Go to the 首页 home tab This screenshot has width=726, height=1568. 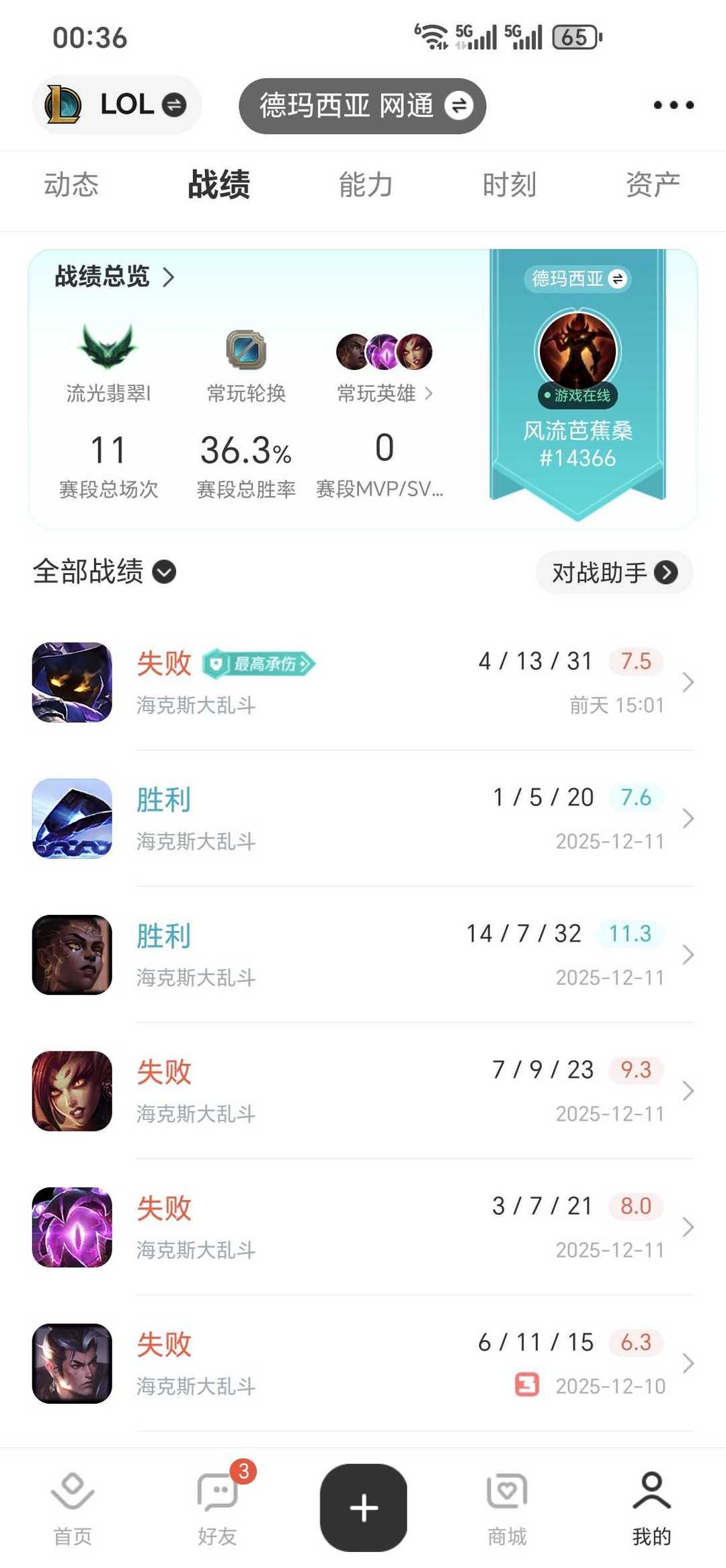tap(73, 1509)
